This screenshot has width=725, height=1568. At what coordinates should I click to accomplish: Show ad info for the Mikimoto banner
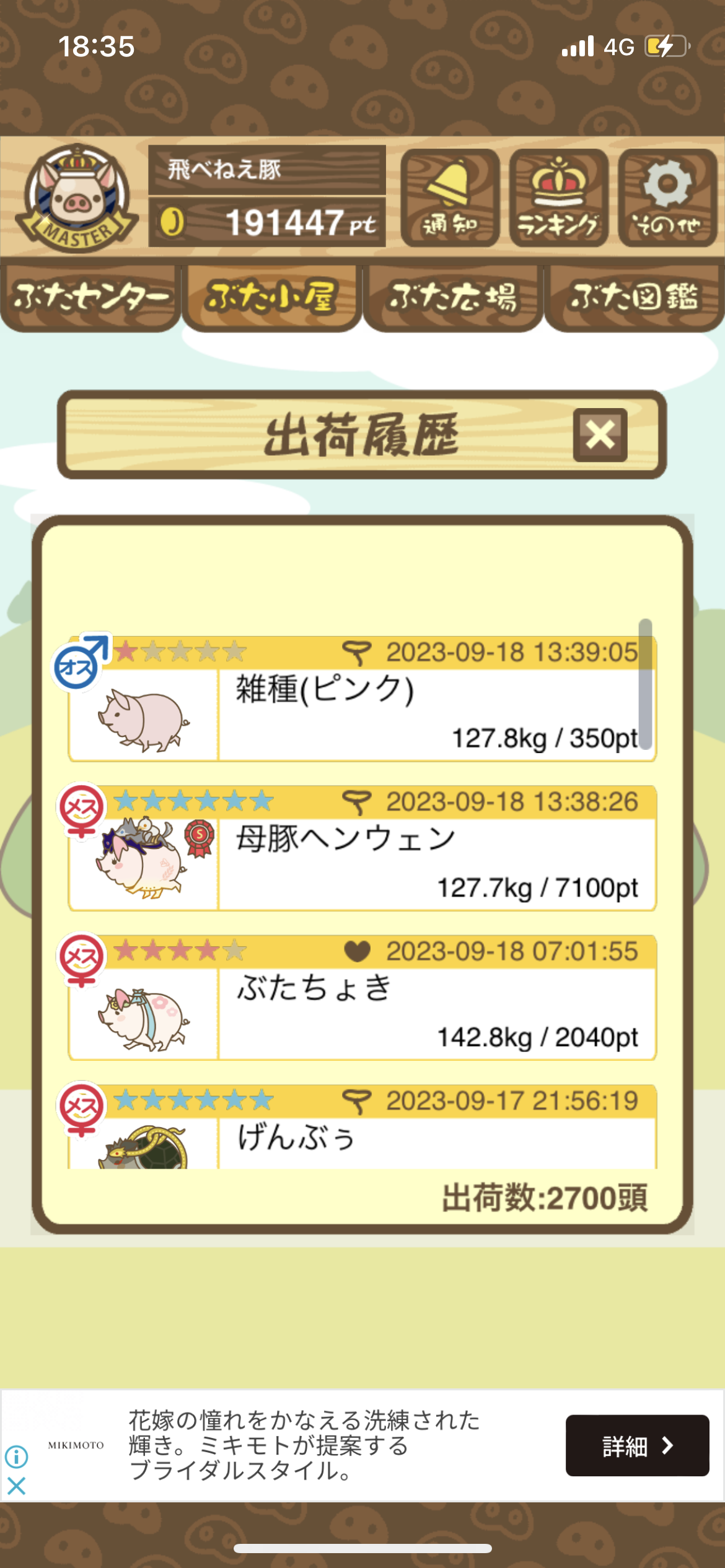[x=17, y=1456]
